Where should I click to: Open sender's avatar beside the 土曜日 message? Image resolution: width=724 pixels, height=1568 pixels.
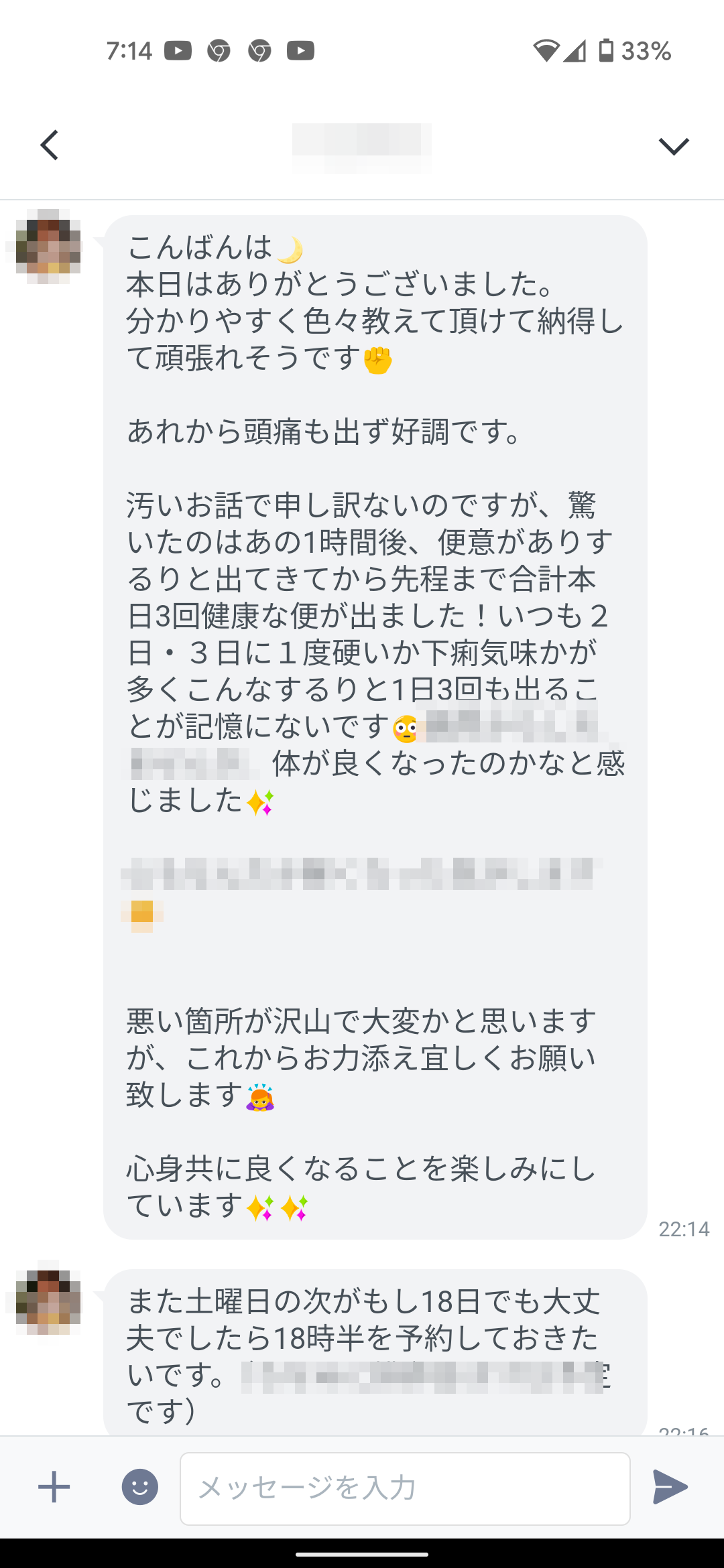[x=48, y=1301]
